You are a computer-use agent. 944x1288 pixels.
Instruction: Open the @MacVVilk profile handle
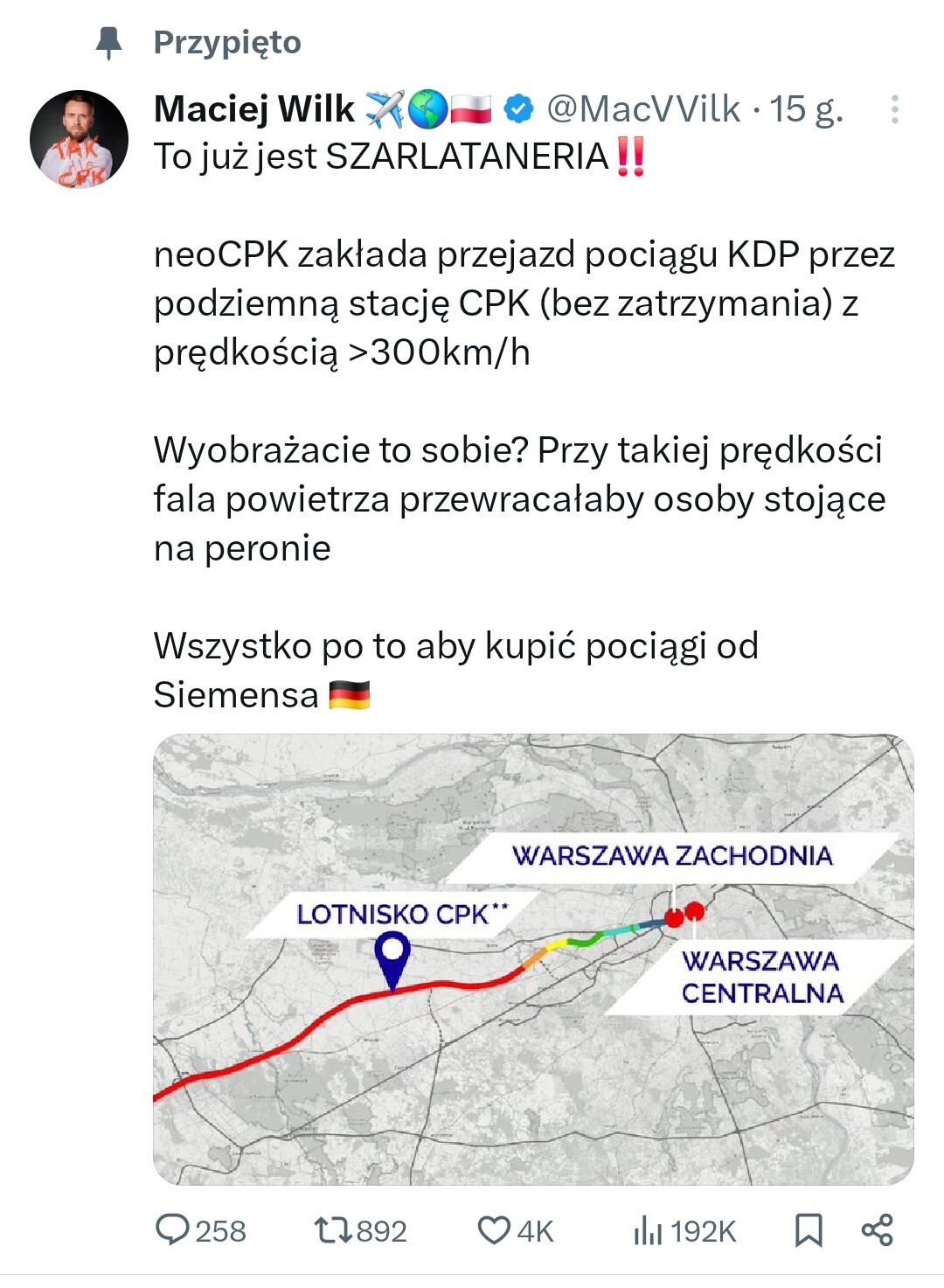(x=643, y=109)
